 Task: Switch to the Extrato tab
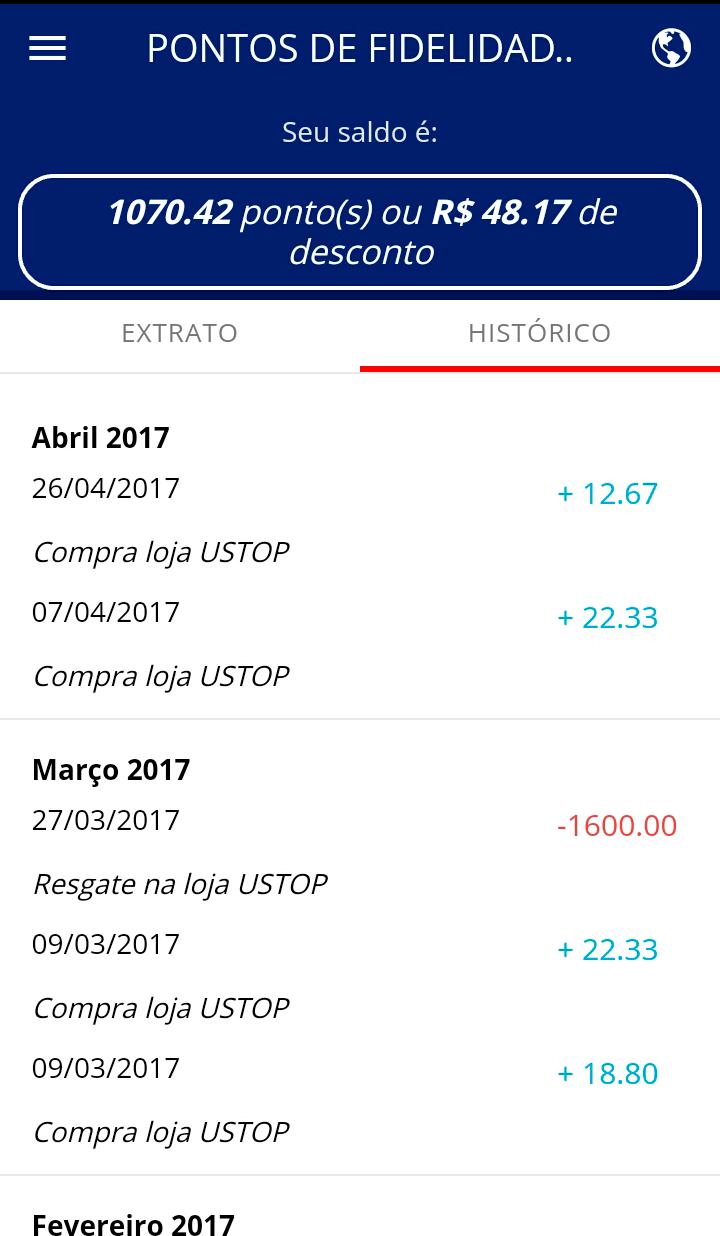click(x=180, y=333)
